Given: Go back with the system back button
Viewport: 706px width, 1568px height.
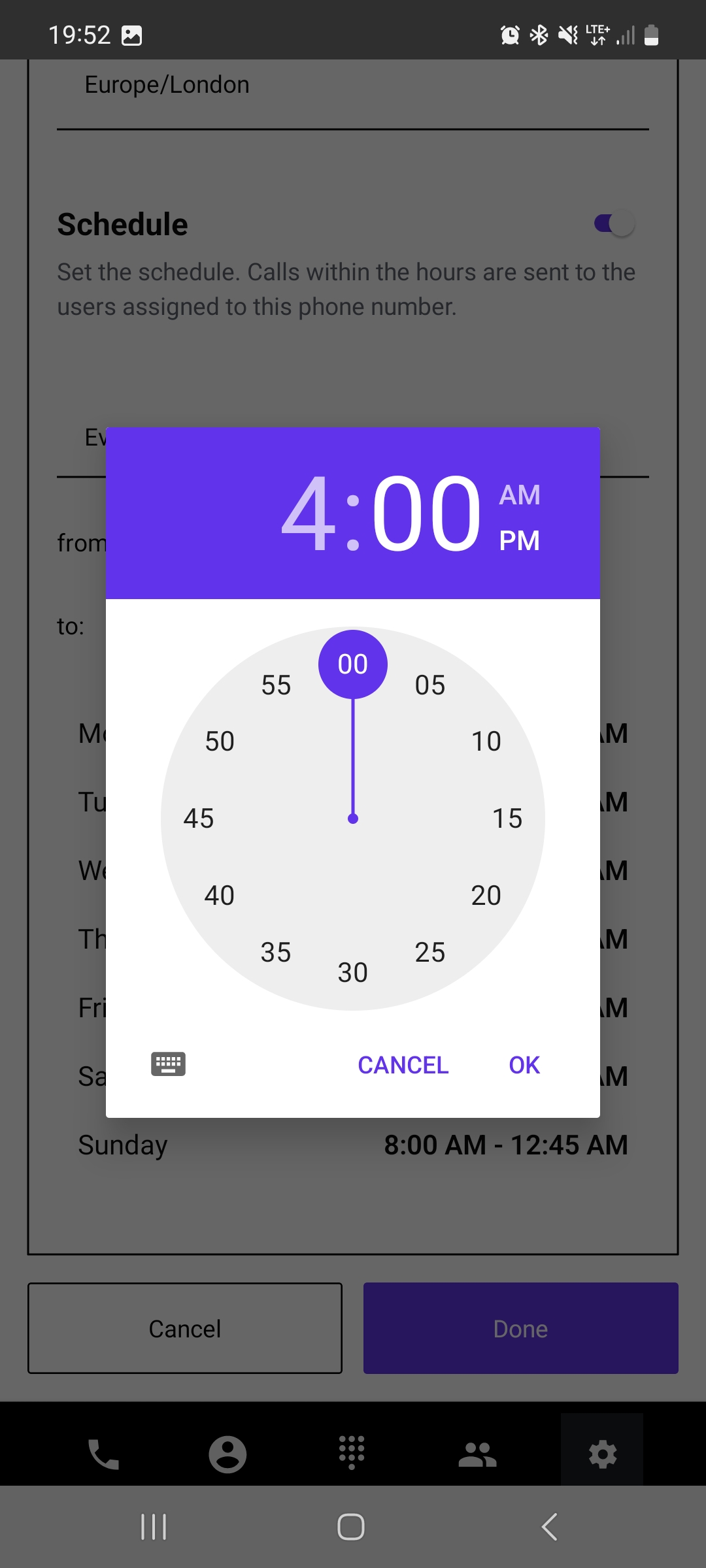Looking at the screenshot, I should [x=550, y=1527].
